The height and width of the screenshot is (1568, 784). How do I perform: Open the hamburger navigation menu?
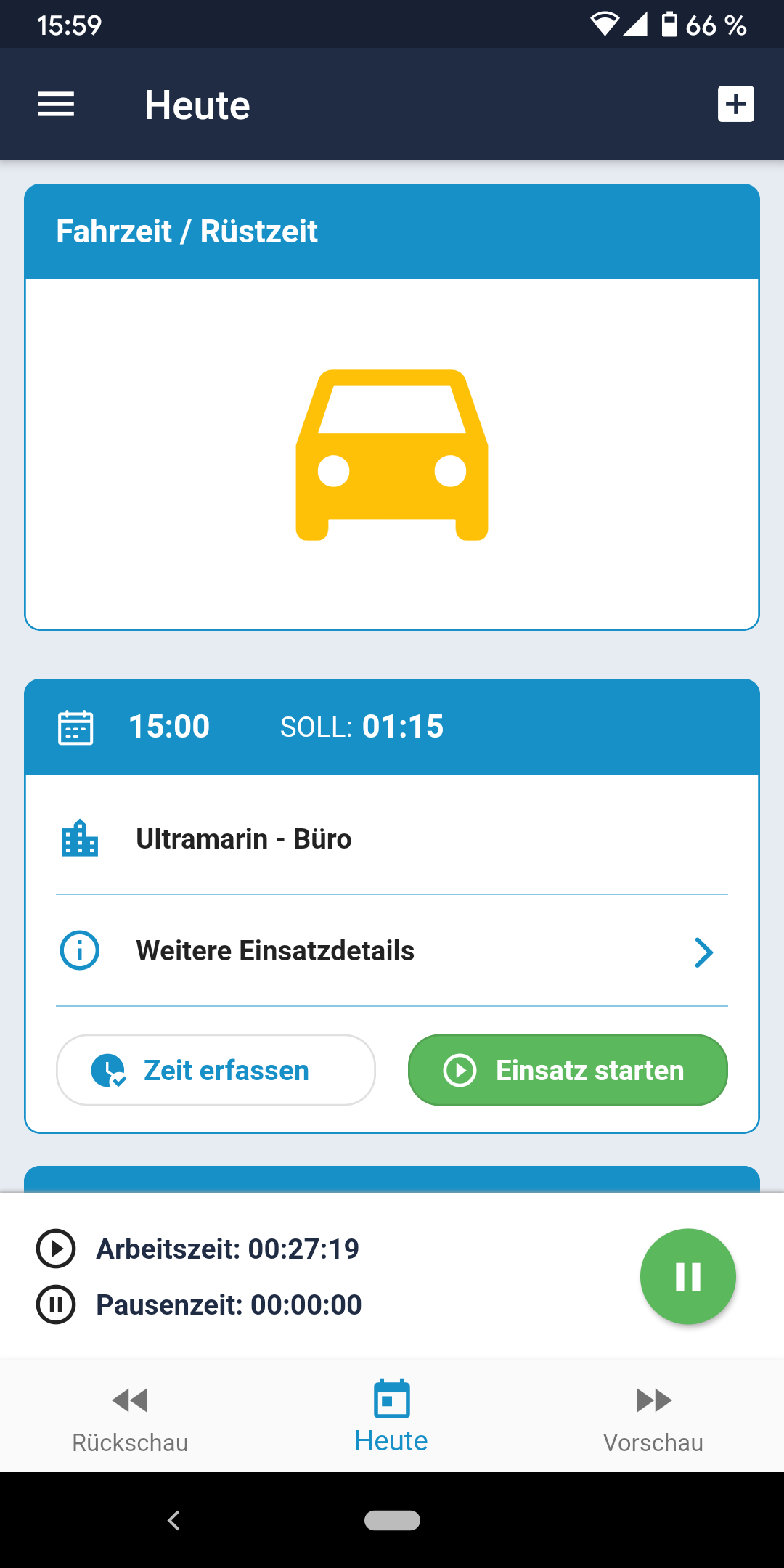pos(56,105)
